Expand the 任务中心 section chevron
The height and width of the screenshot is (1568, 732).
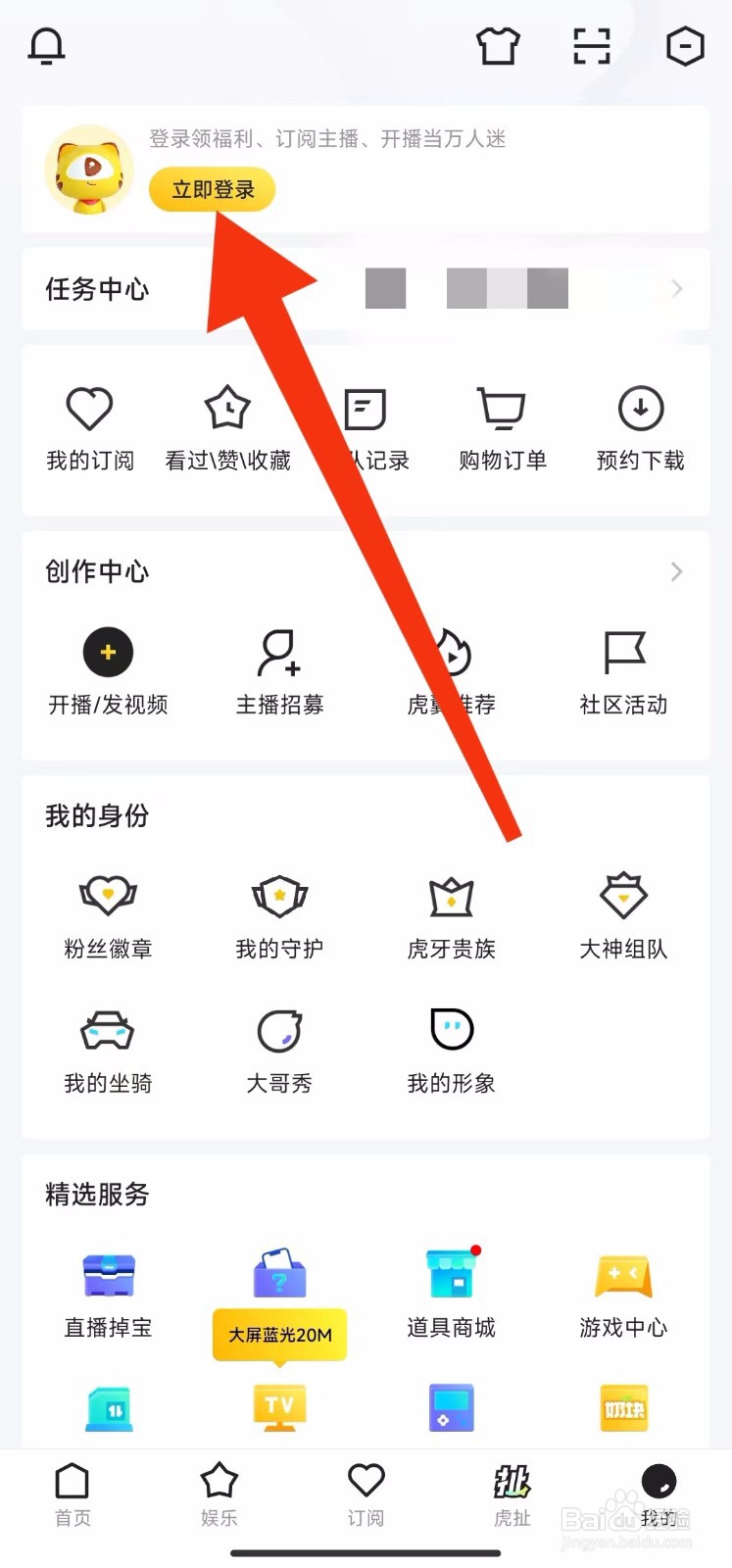pos(678,289)
